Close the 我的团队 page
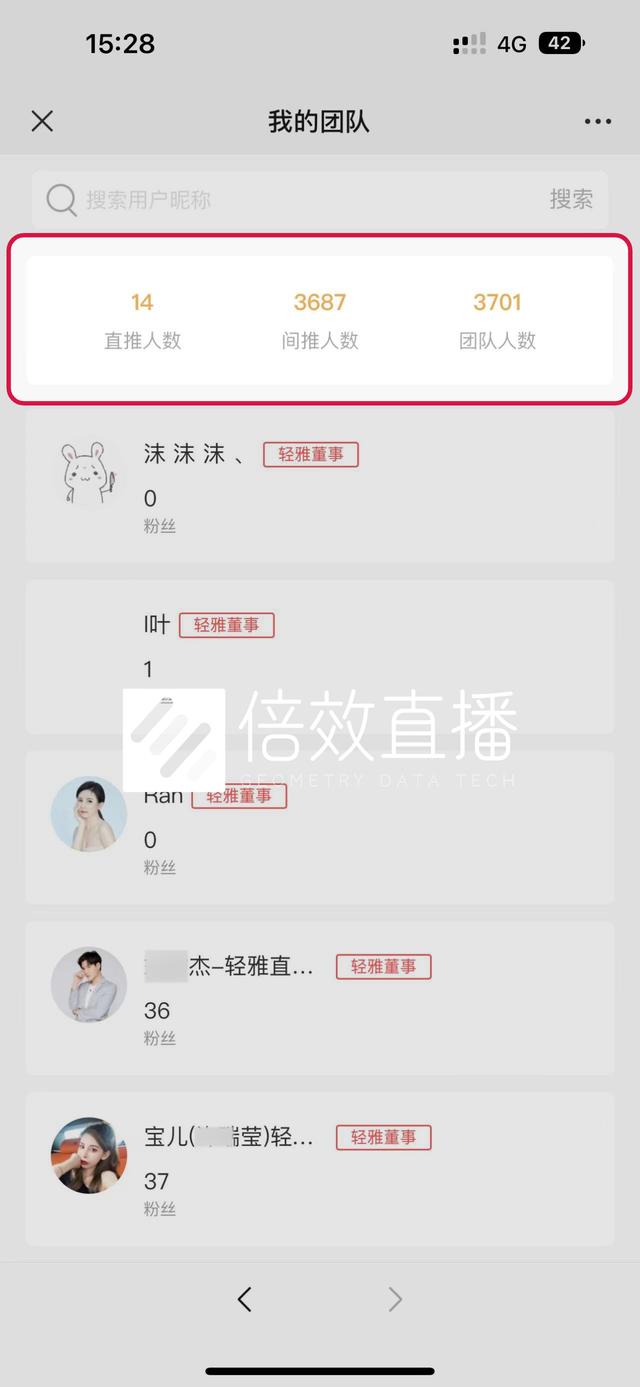This screenshot has width=640, height=1387. (x=42, y=121)
